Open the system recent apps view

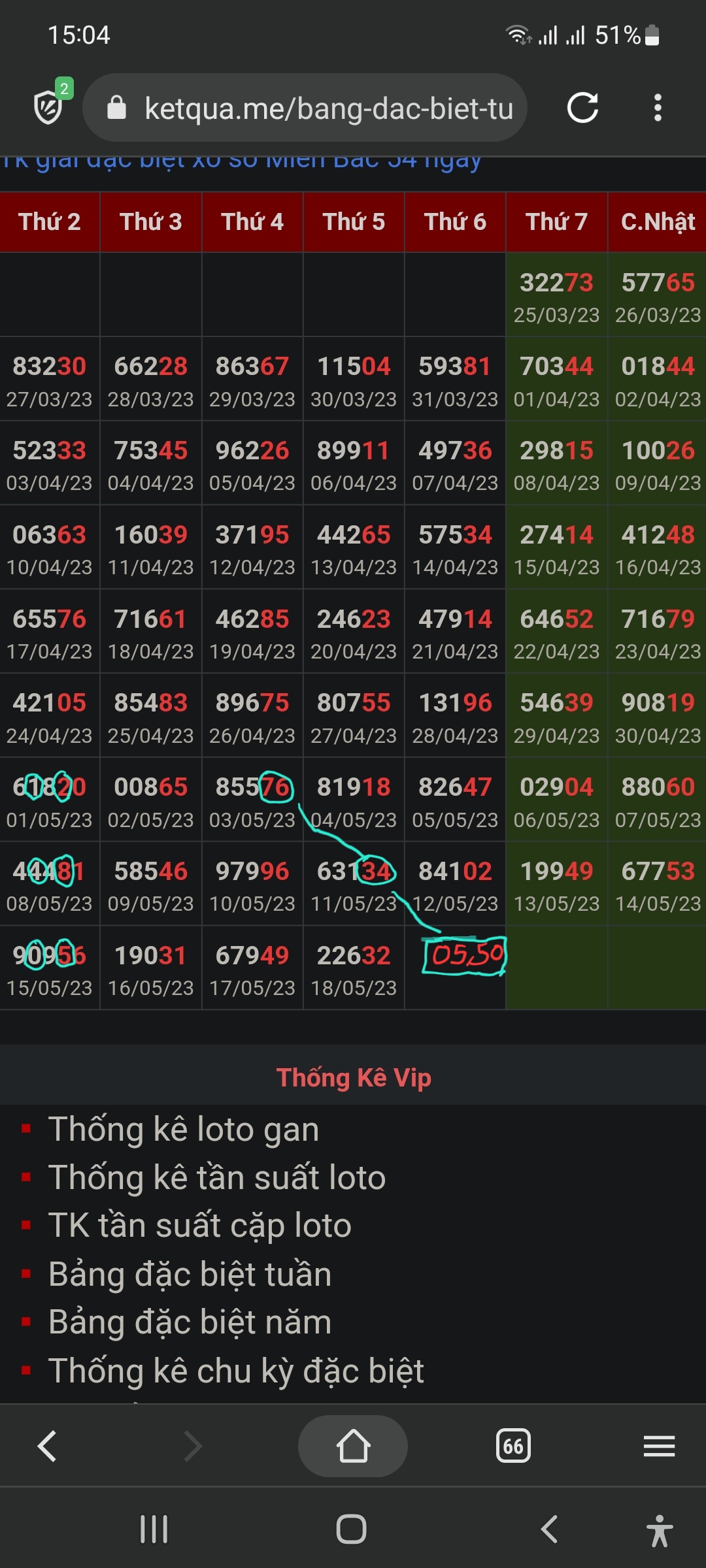154,1529
